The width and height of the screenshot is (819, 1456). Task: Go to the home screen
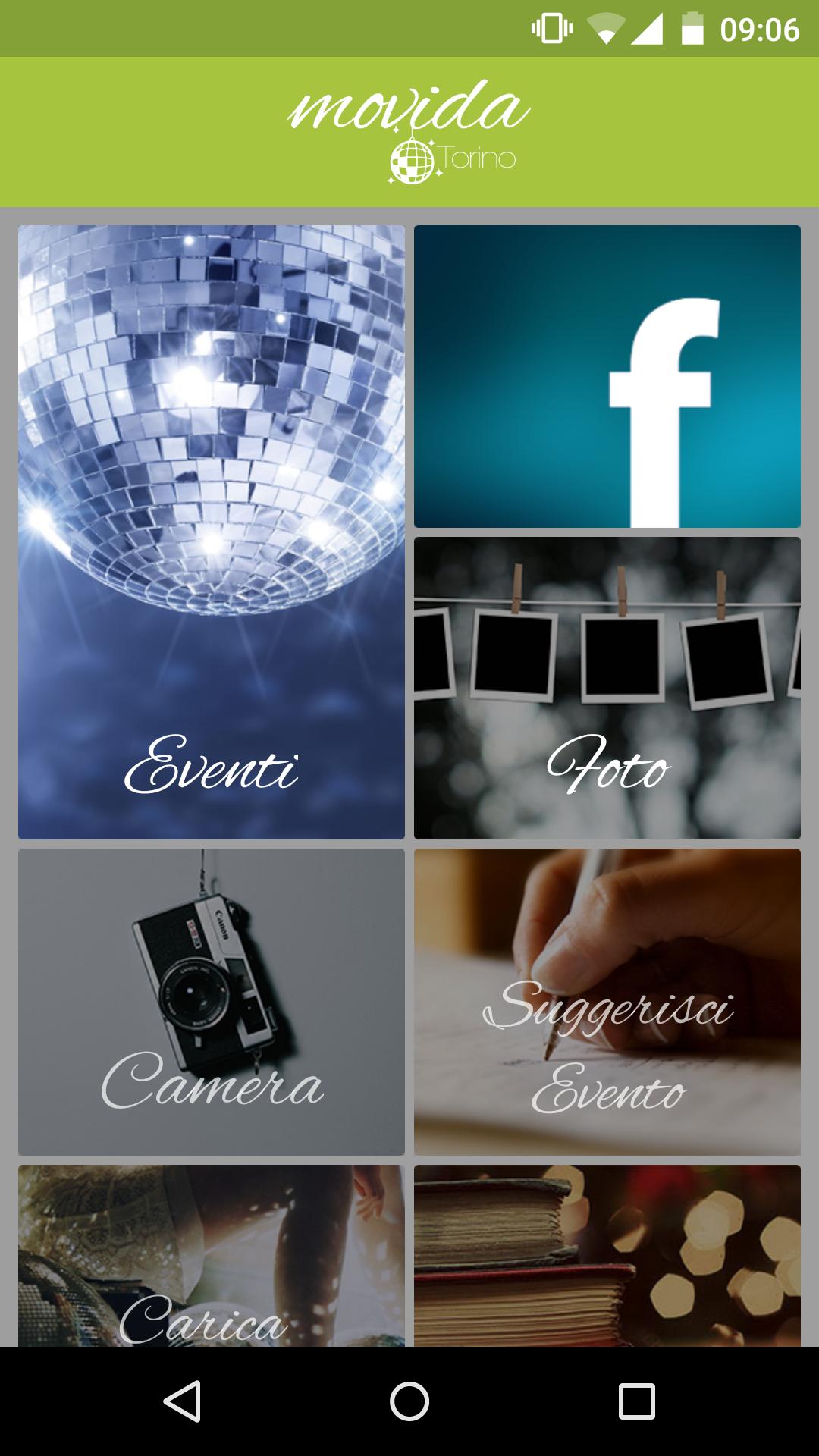pos(409,1401)
